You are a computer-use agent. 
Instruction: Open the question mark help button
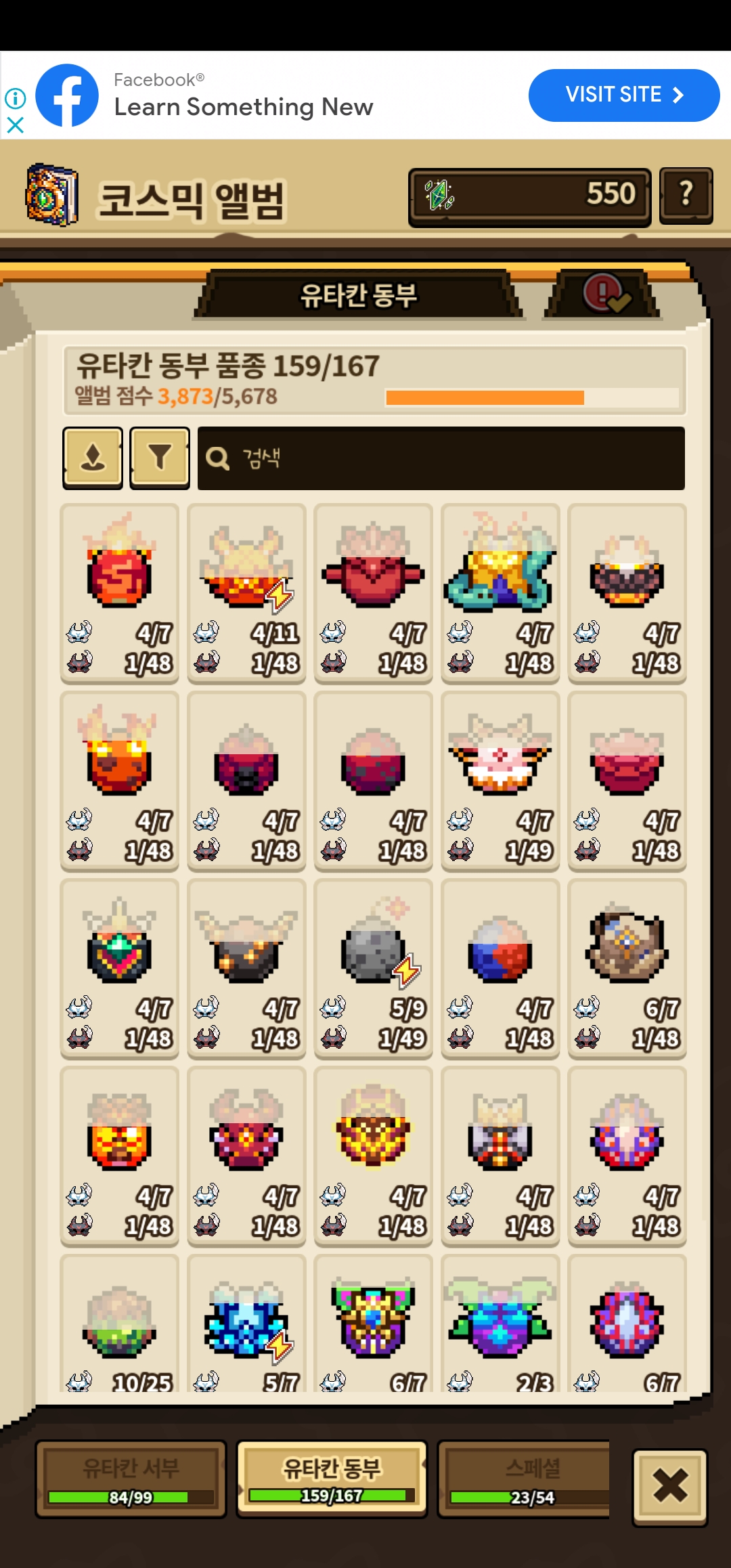click(686, 196)
